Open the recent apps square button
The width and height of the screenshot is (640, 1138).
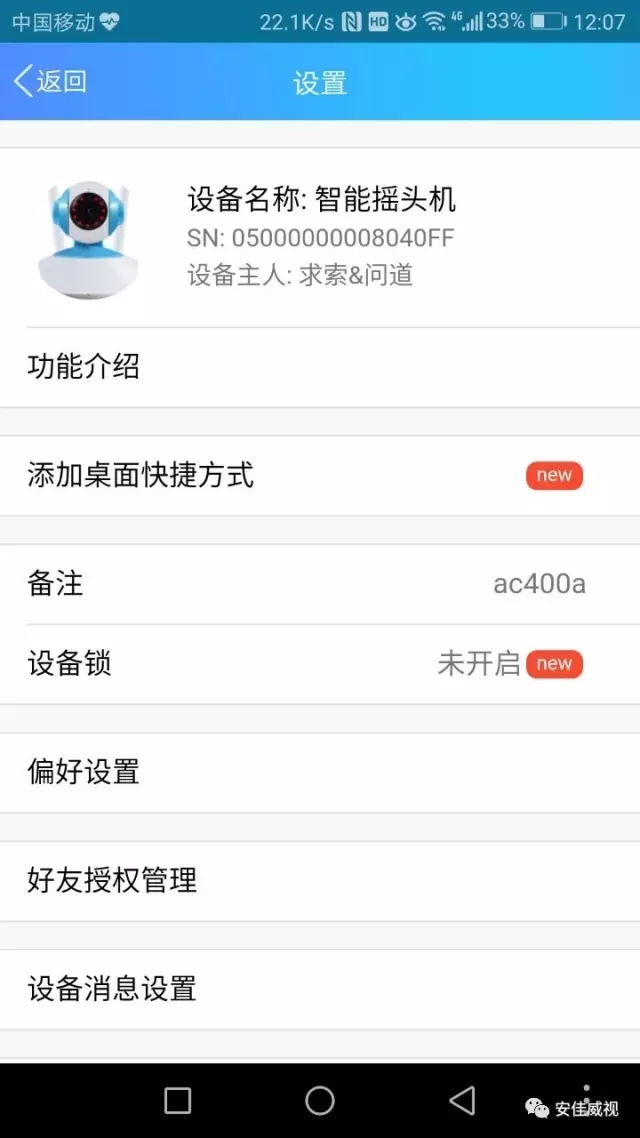click(178, 1101)
